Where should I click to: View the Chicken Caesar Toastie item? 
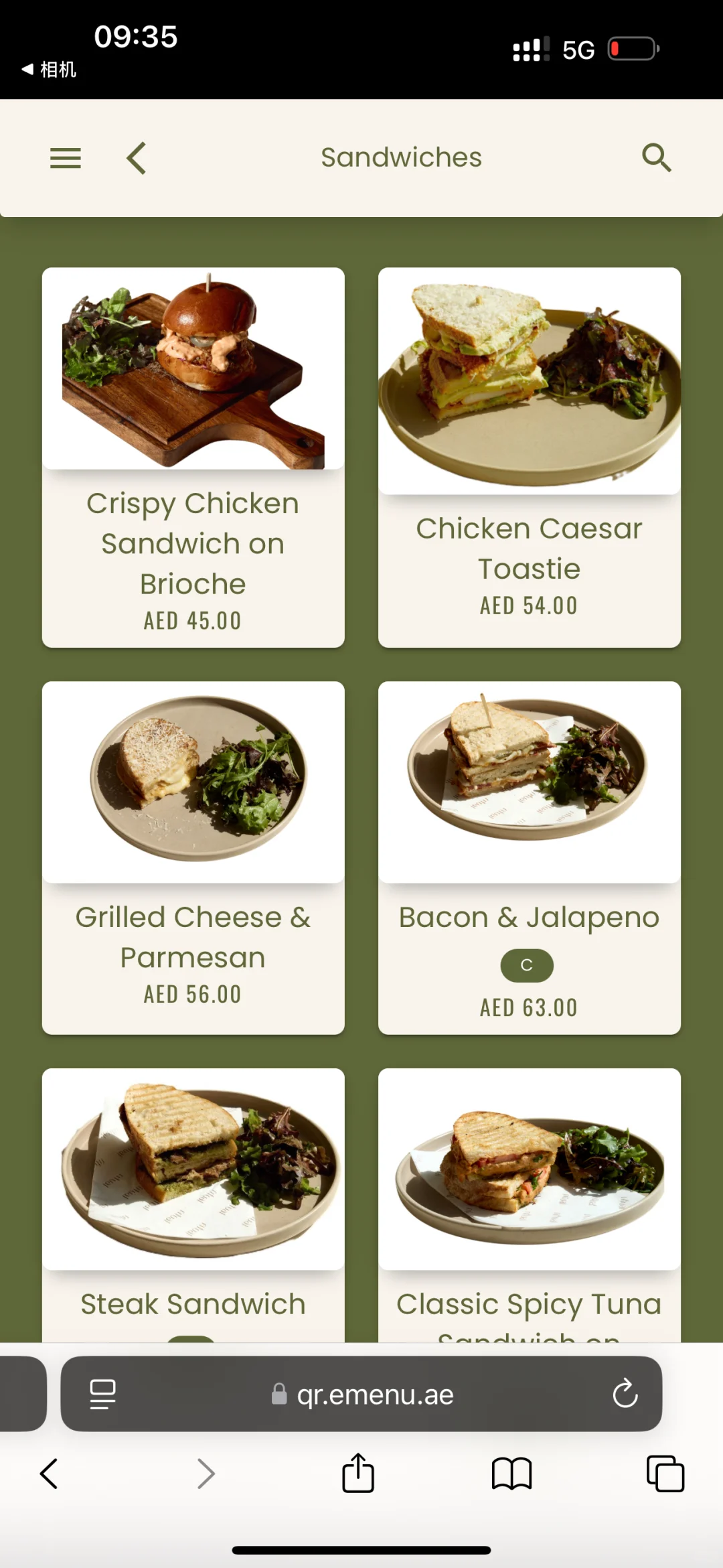529,457
